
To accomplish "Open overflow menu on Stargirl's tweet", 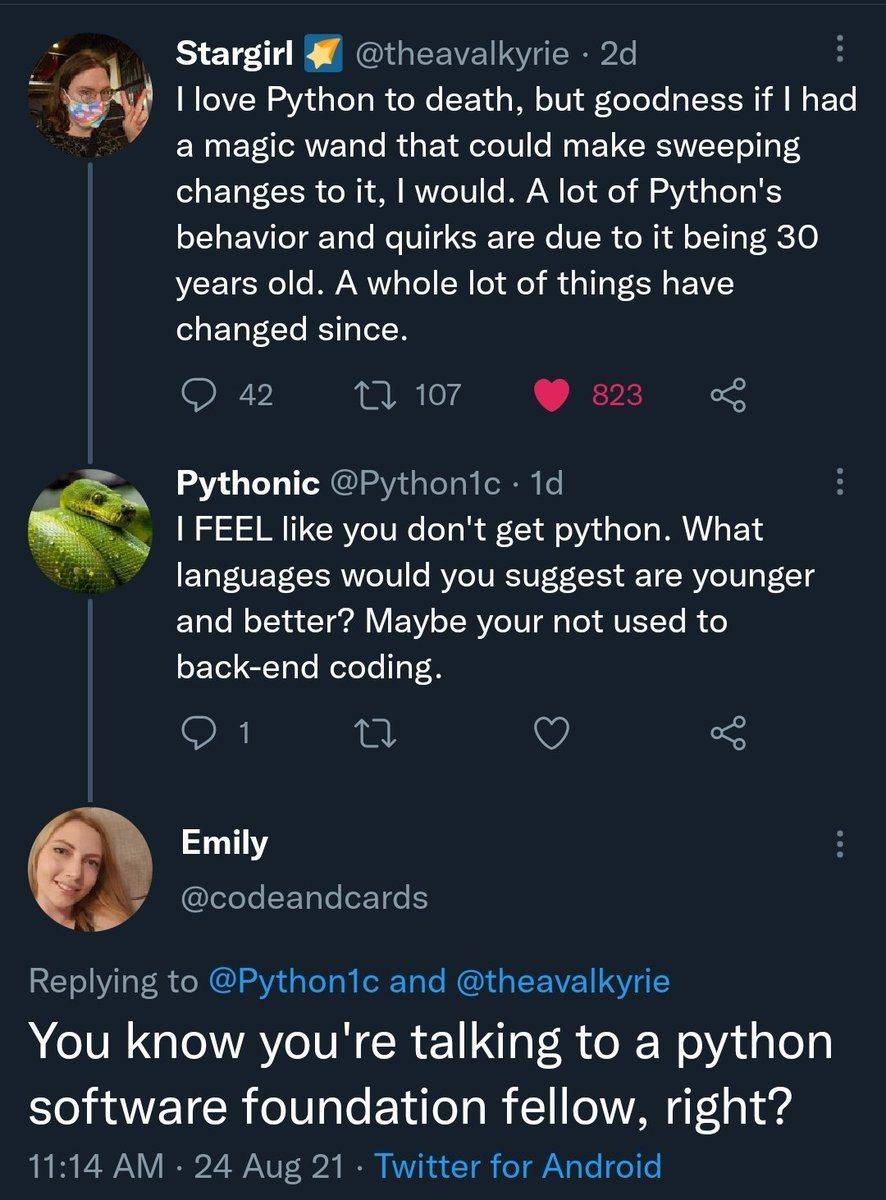I will click(x=840, y=55).
